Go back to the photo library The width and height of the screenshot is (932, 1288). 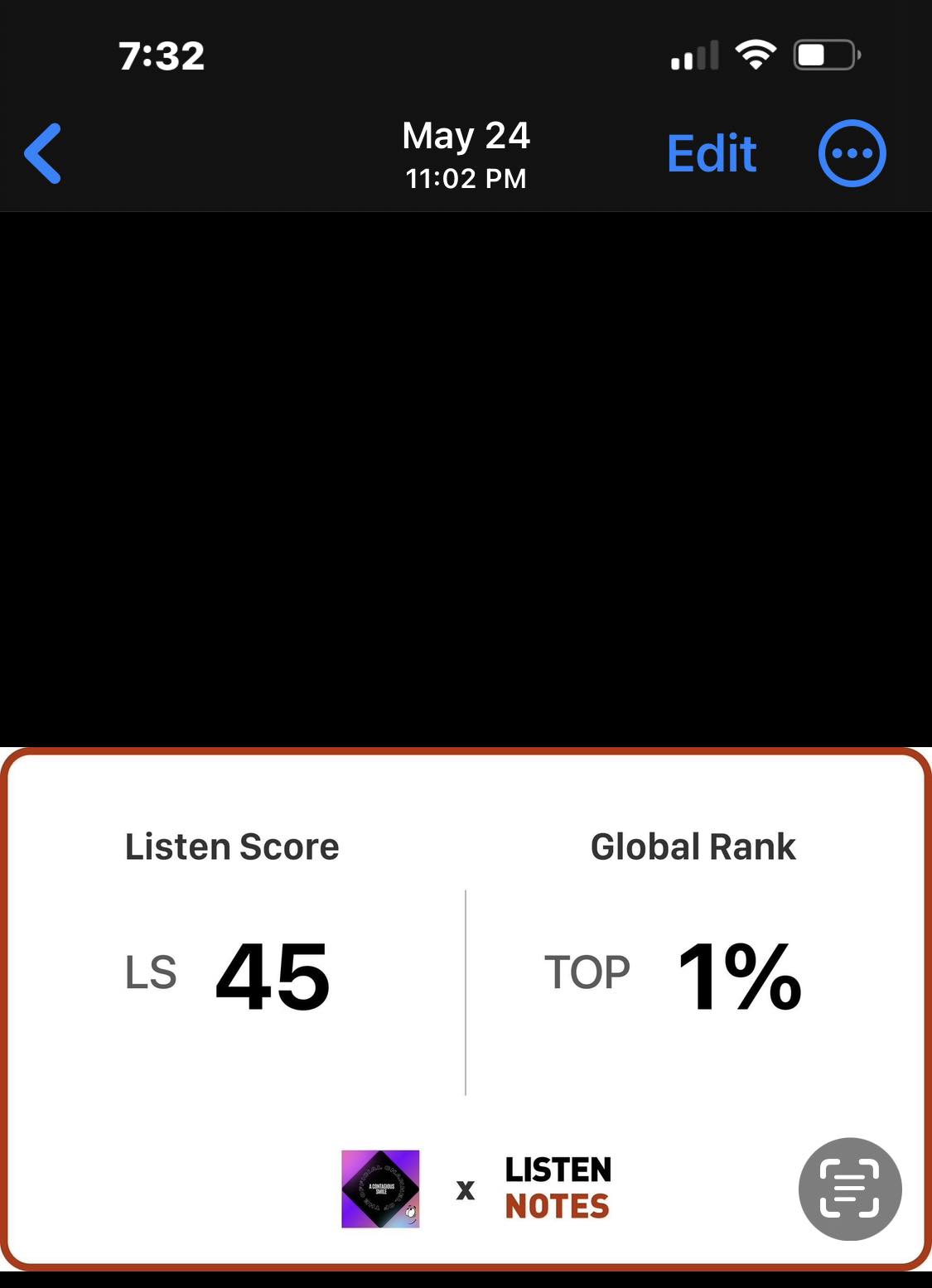(x=43, y=153)
